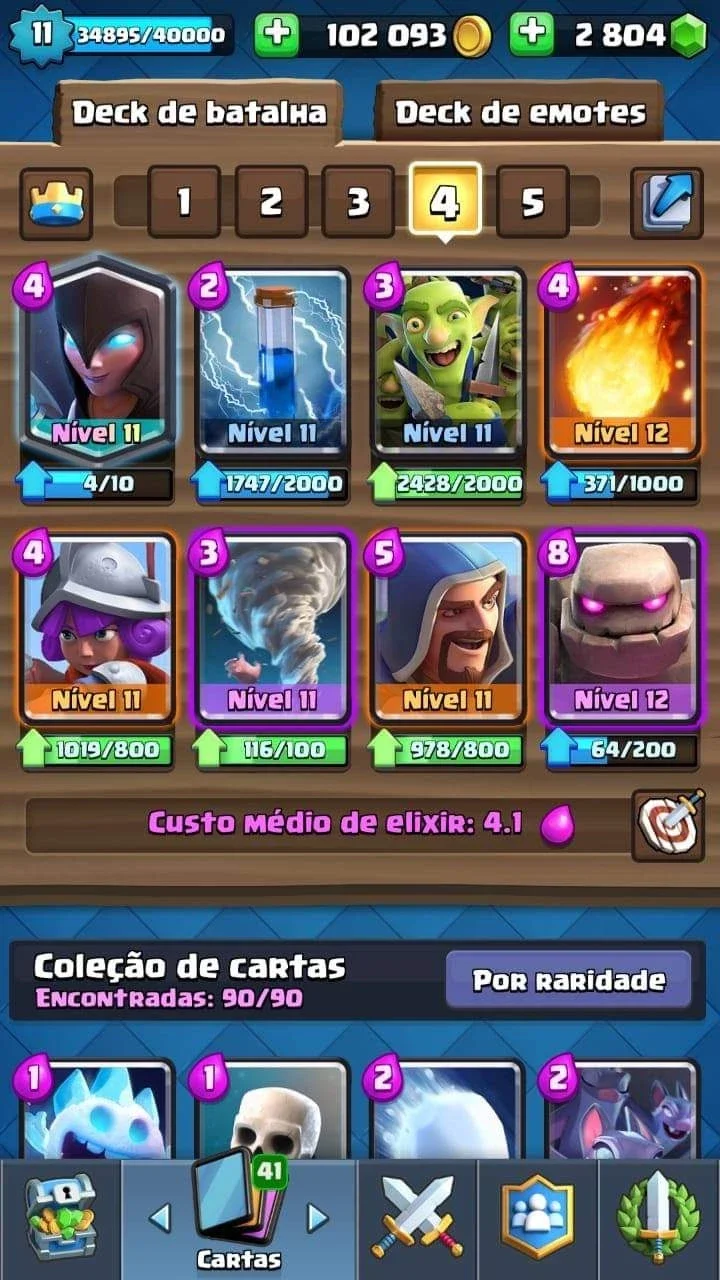Share deck with the arrow icon
The height and width of the screenshot is (1280, 720).
[667, 203]
